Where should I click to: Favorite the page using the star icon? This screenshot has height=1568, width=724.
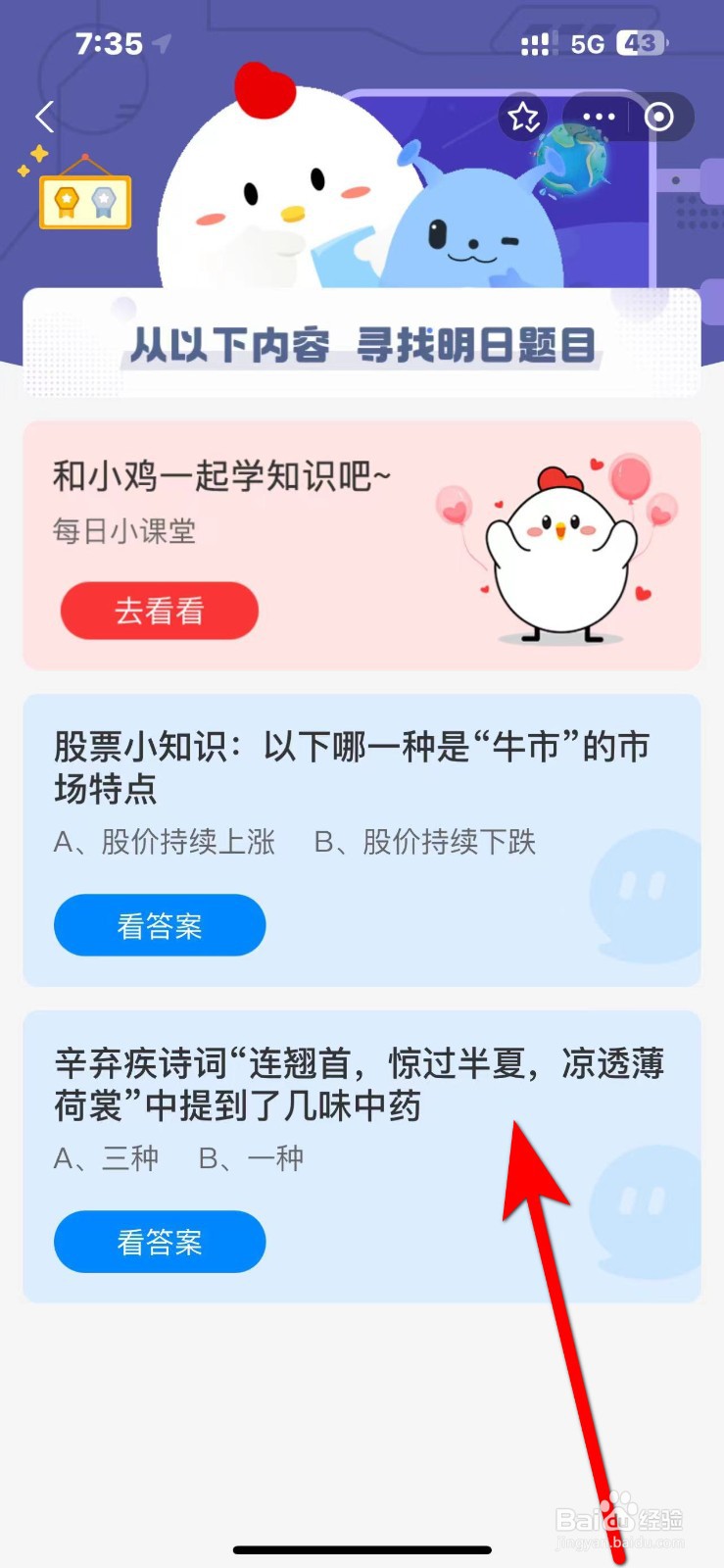[x=523, y=117]
